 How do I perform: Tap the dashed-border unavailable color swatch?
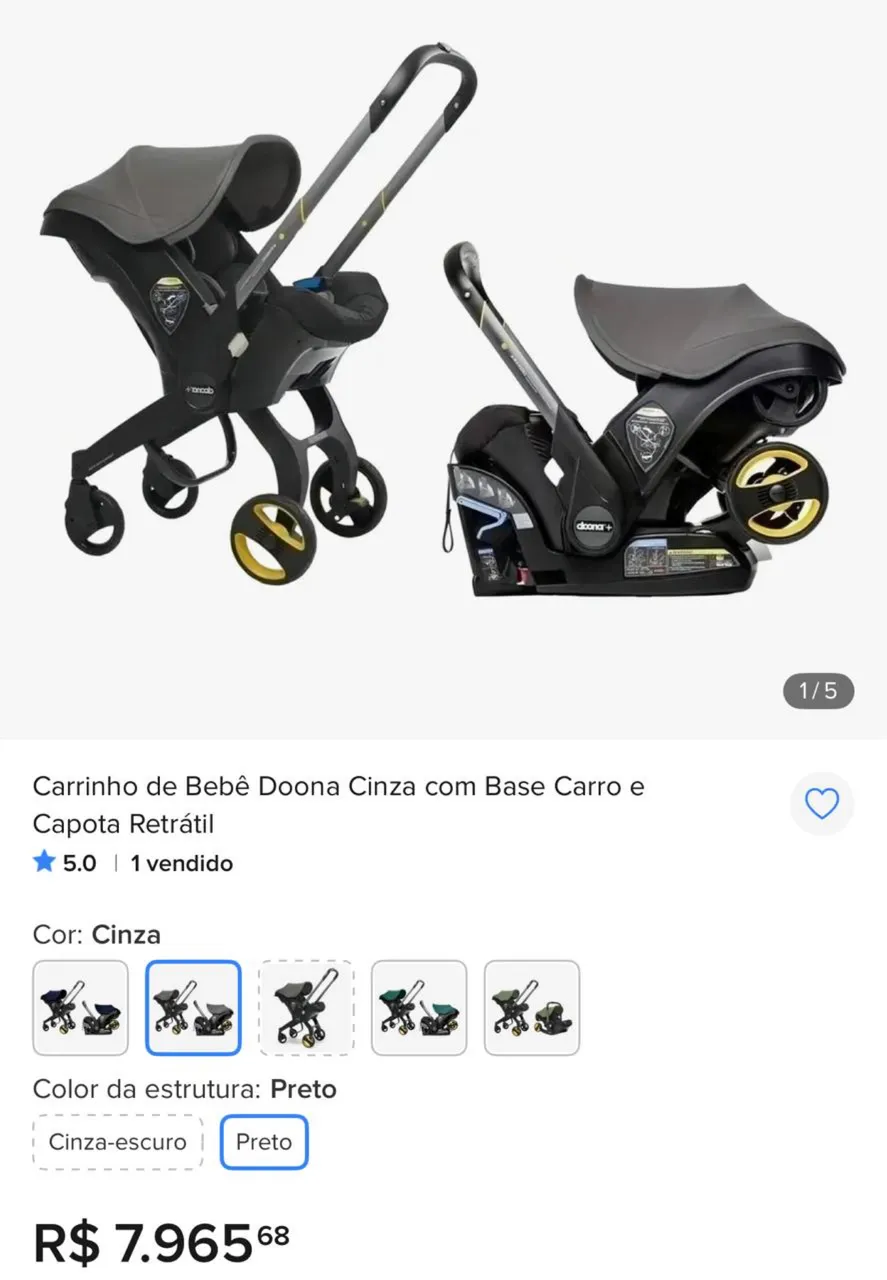point(306,1008)
